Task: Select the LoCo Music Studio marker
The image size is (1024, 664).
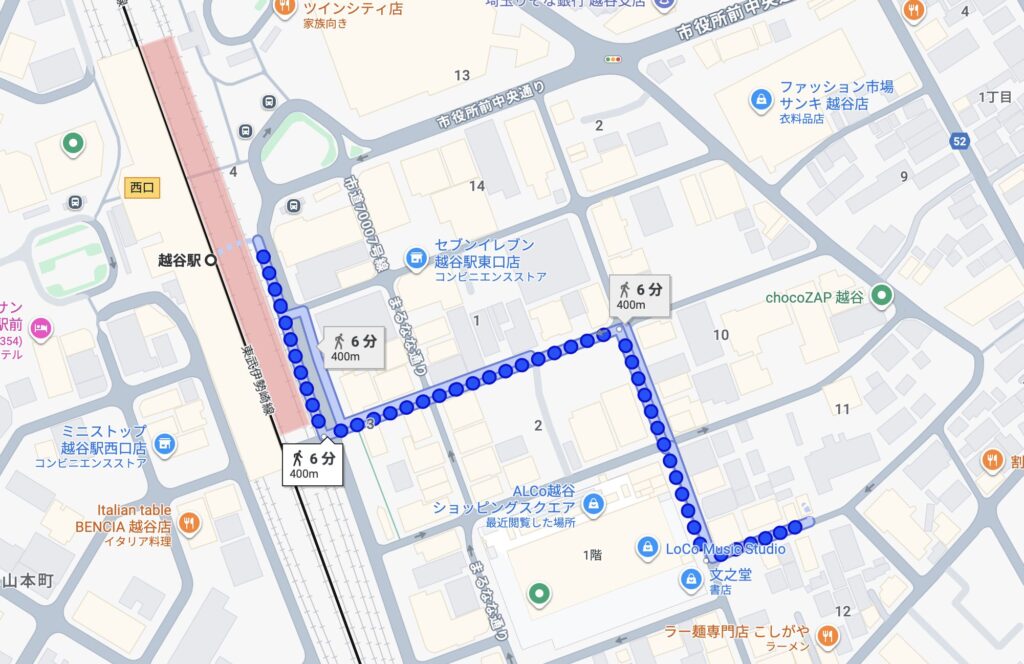Action: (646, 548)
